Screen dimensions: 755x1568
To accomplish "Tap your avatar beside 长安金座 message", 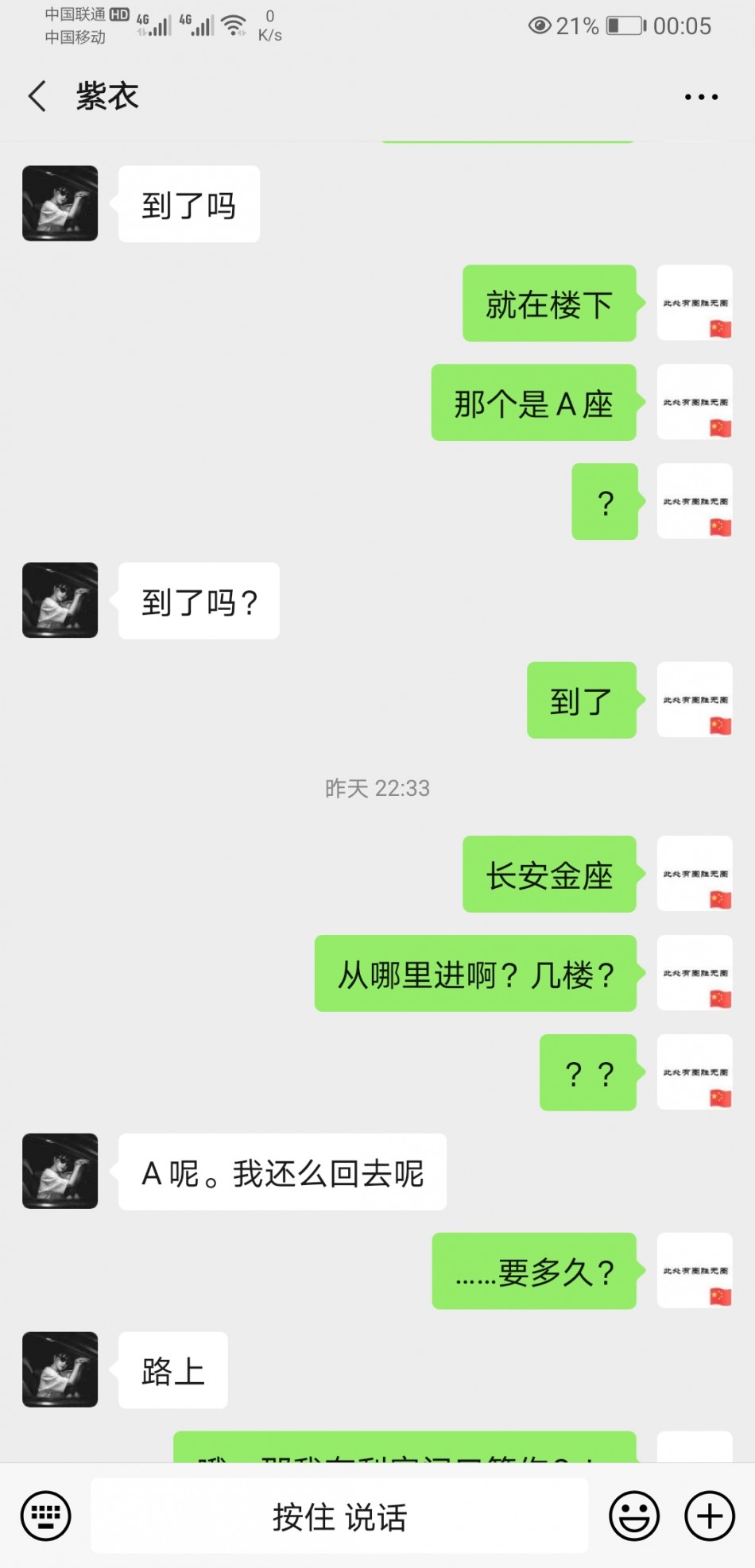I will coord(694,874).
